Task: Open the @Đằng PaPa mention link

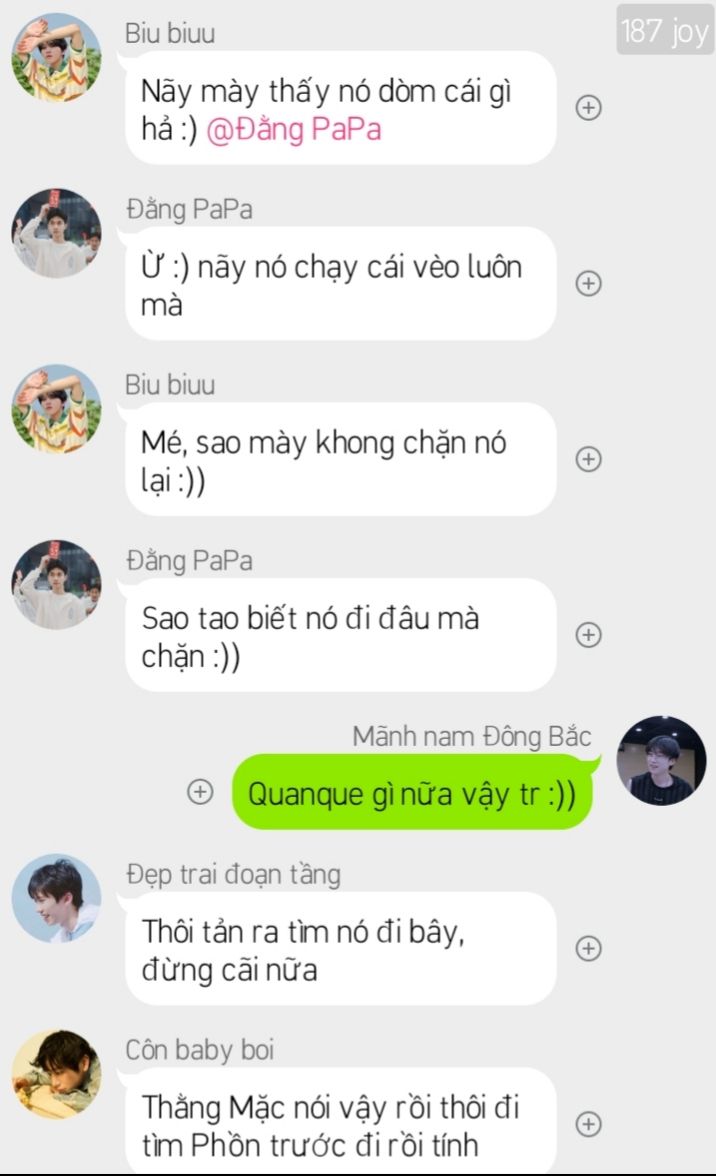Action: tap(294, 130)
